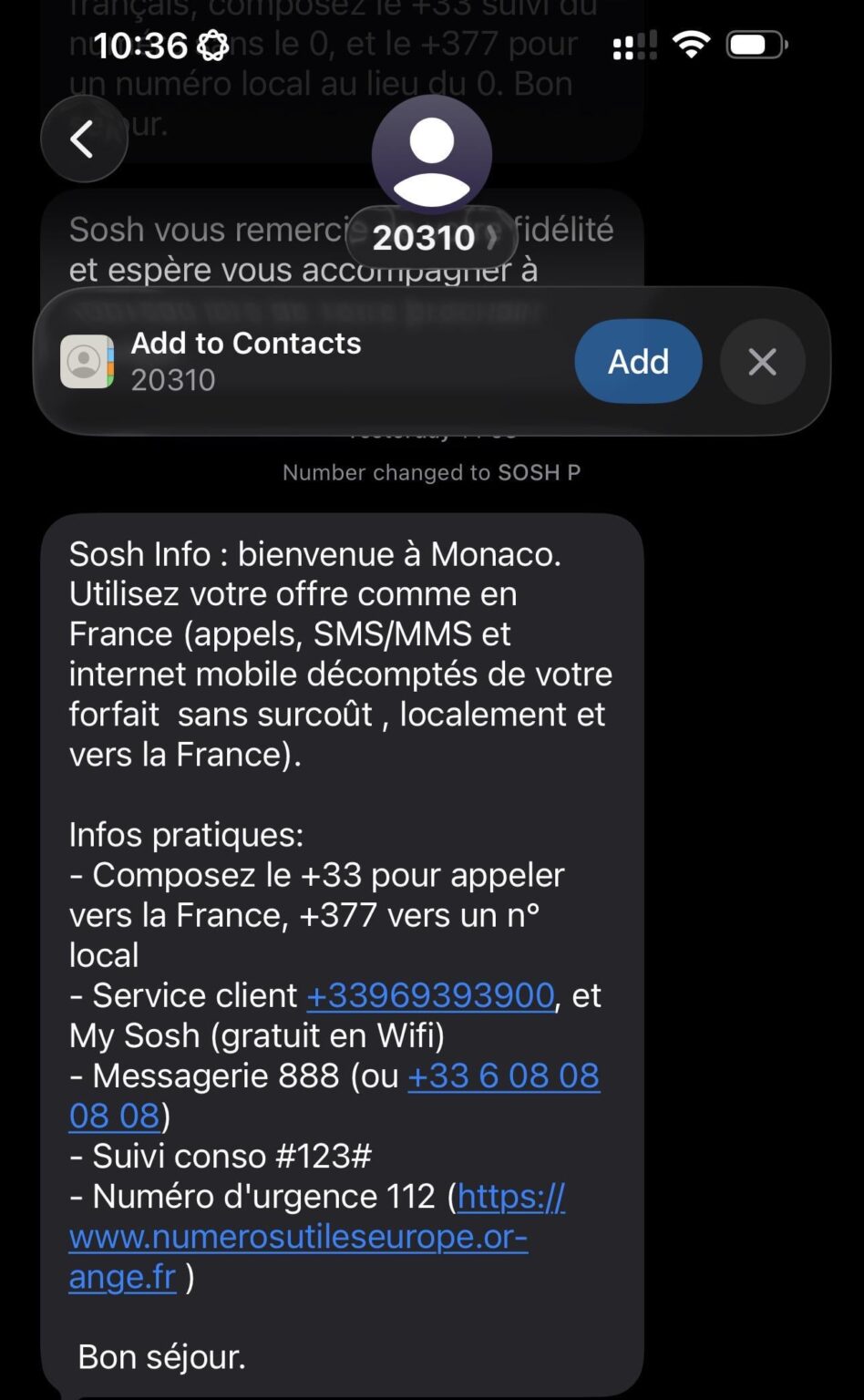Tap Add to save 20310 as a contact
The height and width of the screenshot is (1400, 864).
637,362
